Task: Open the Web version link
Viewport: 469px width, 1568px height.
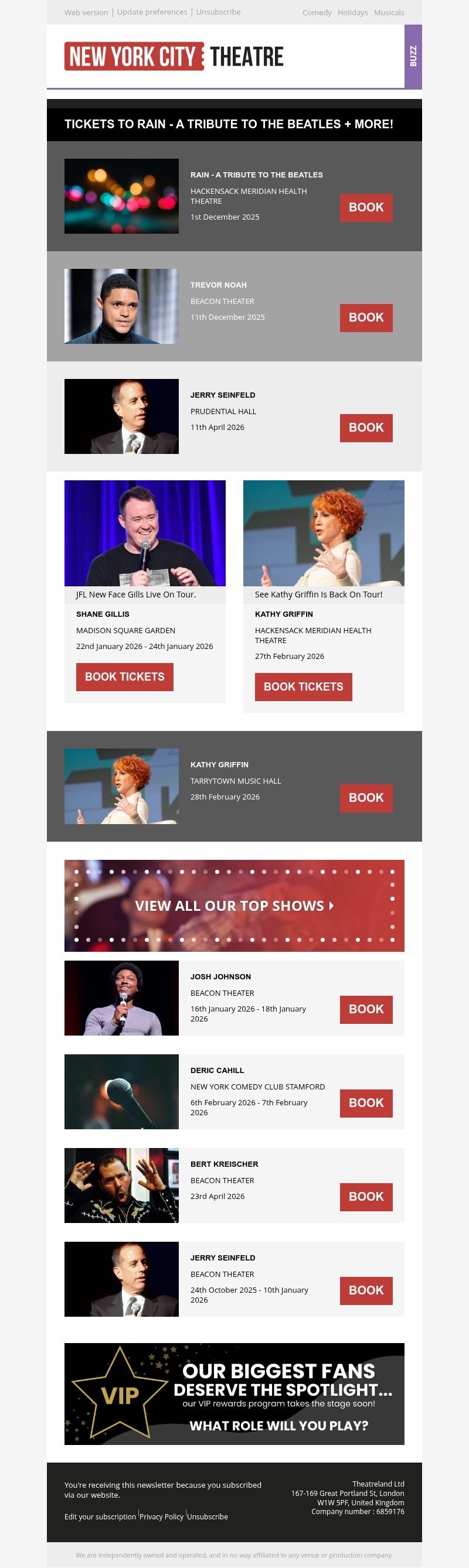Action: (86, 12)
